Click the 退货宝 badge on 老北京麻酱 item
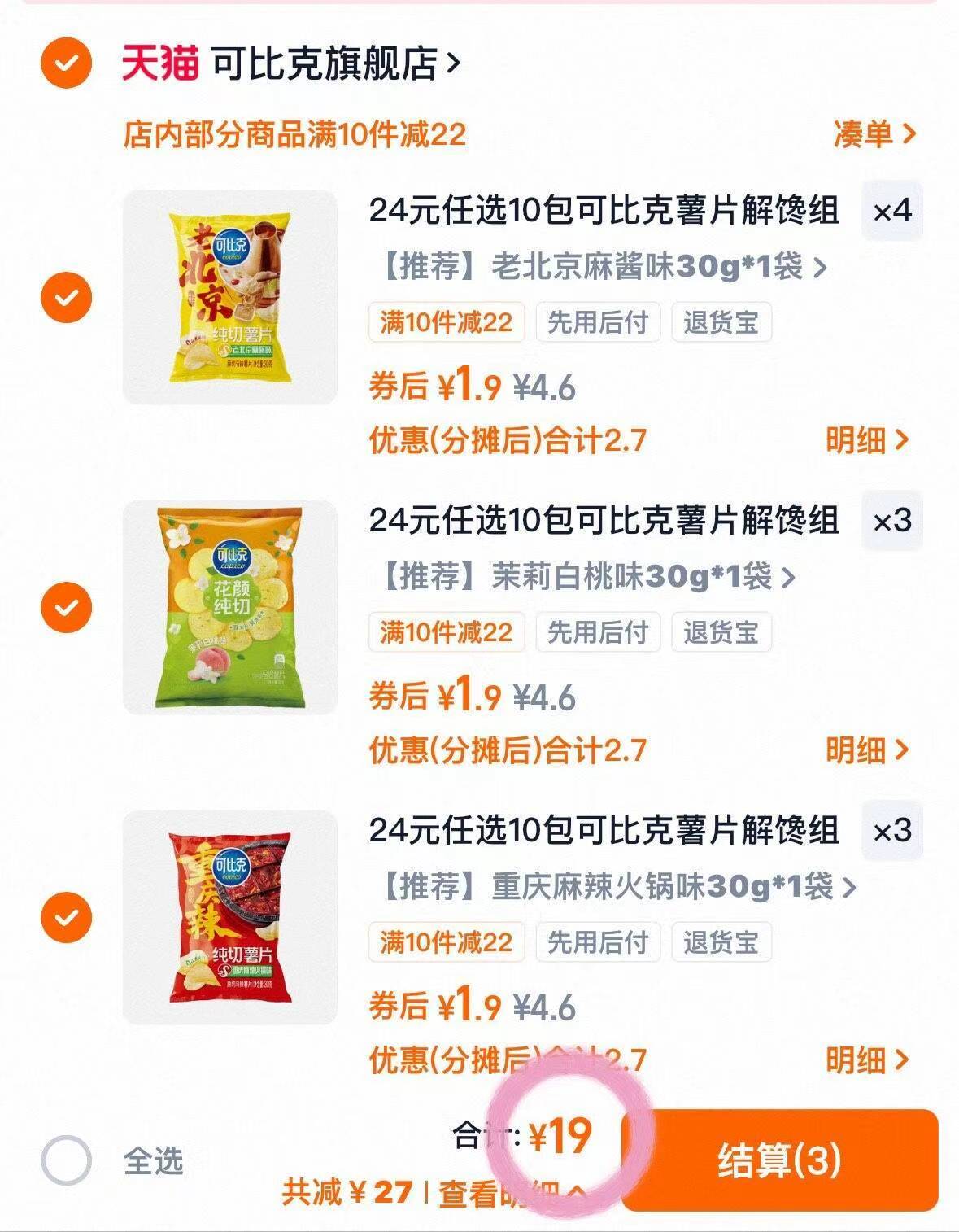This screenshot has height=1232, width=959. 719,323
